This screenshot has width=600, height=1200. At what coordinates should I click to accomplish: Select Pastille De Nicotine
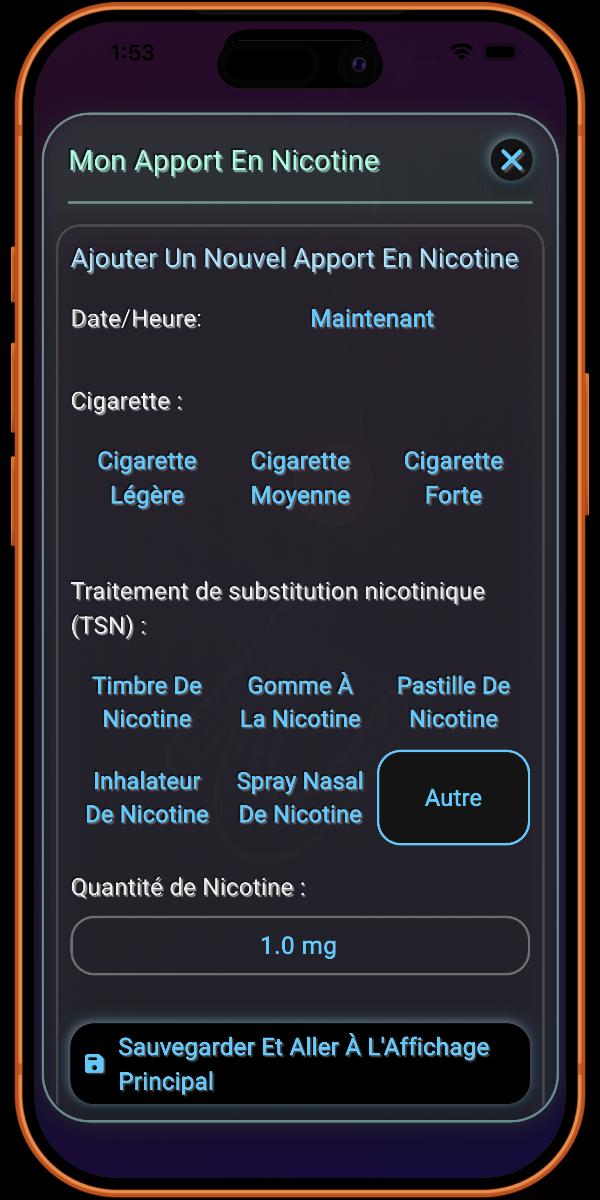453,702
